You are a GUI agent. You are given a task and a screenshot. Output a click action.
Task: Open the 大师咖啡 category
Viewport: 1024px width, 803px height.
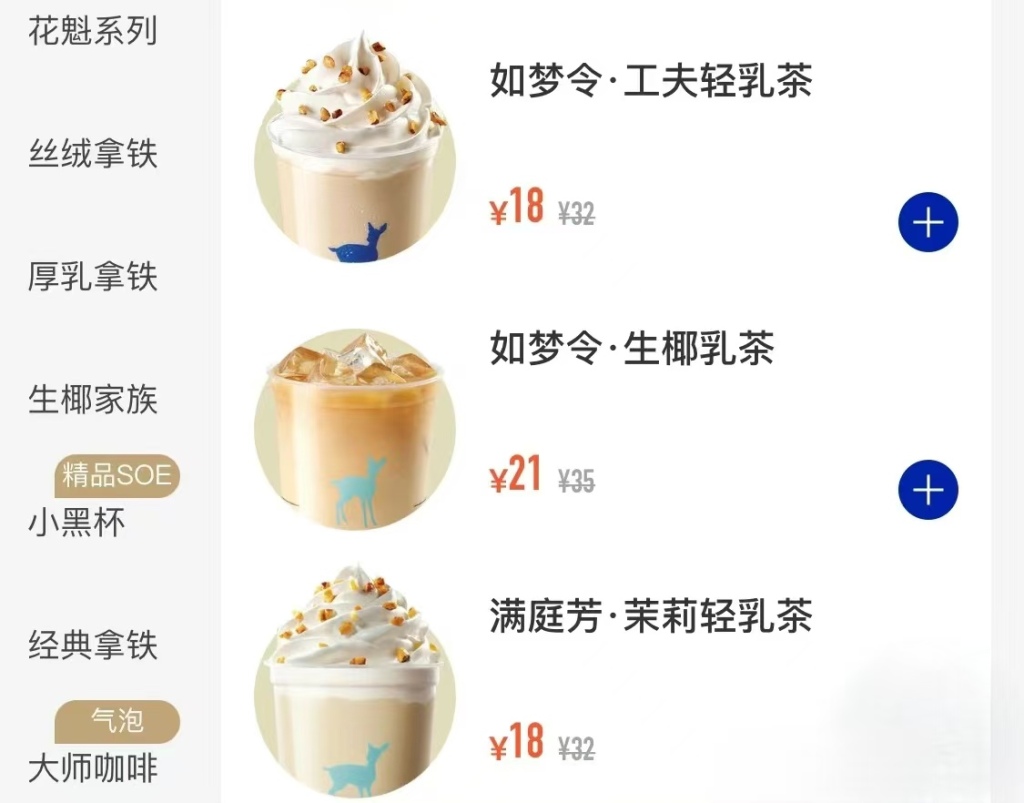pyautogui.click(x=92, y=768)
